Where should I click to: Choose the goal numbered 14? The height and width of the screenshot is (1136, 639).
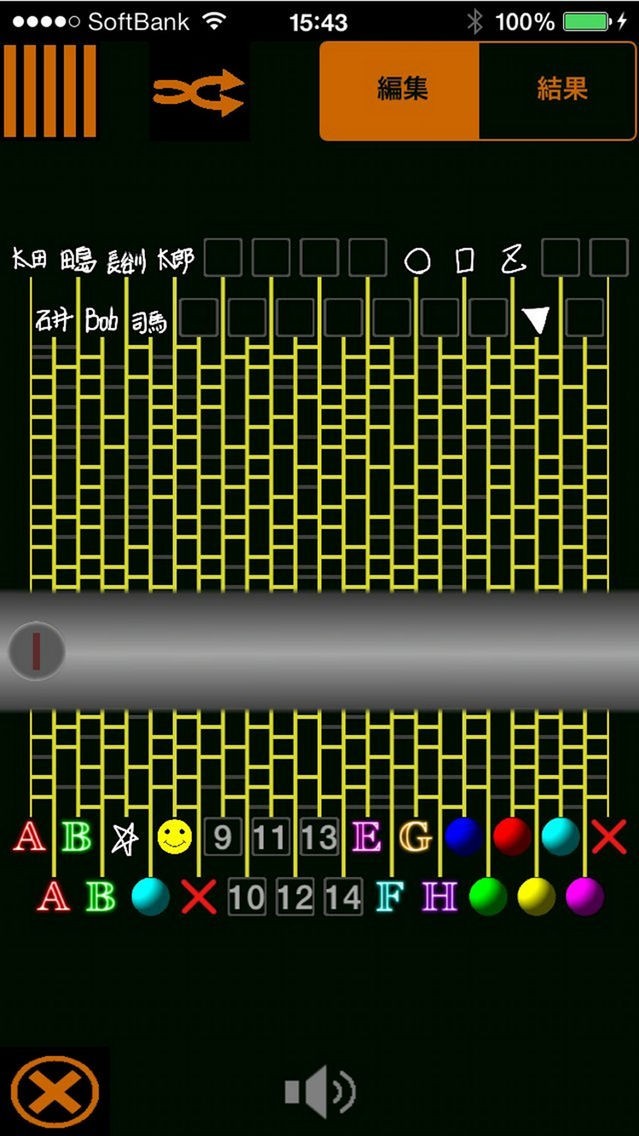click(342, 897)
